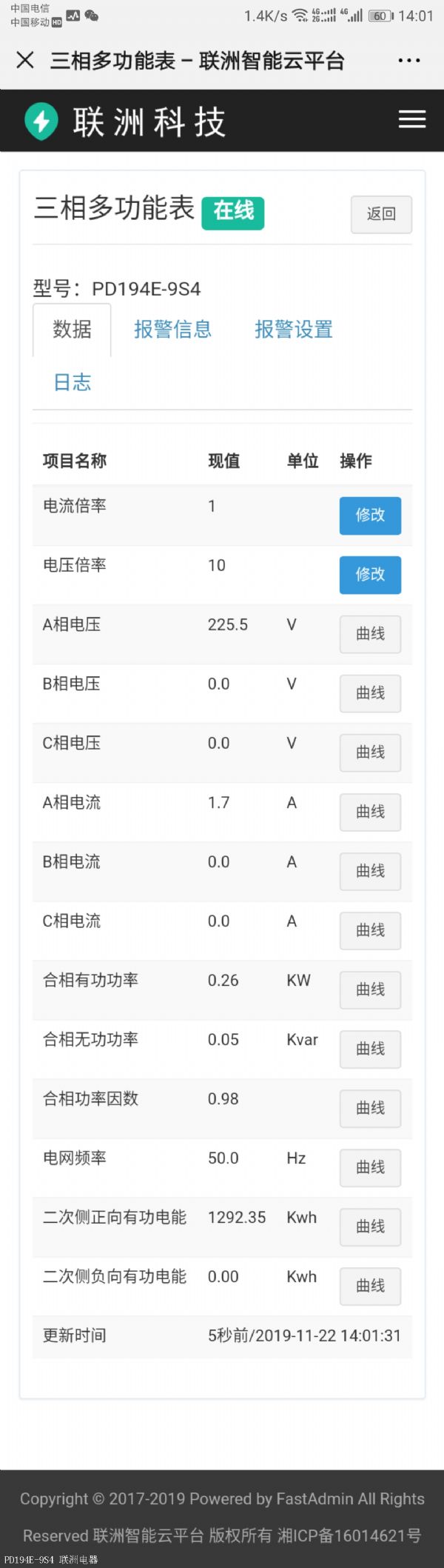The height and width of the screenshot is (1568, 444).
Task: Modify the 电压倍率 value
Action: [x=370, y=575]
